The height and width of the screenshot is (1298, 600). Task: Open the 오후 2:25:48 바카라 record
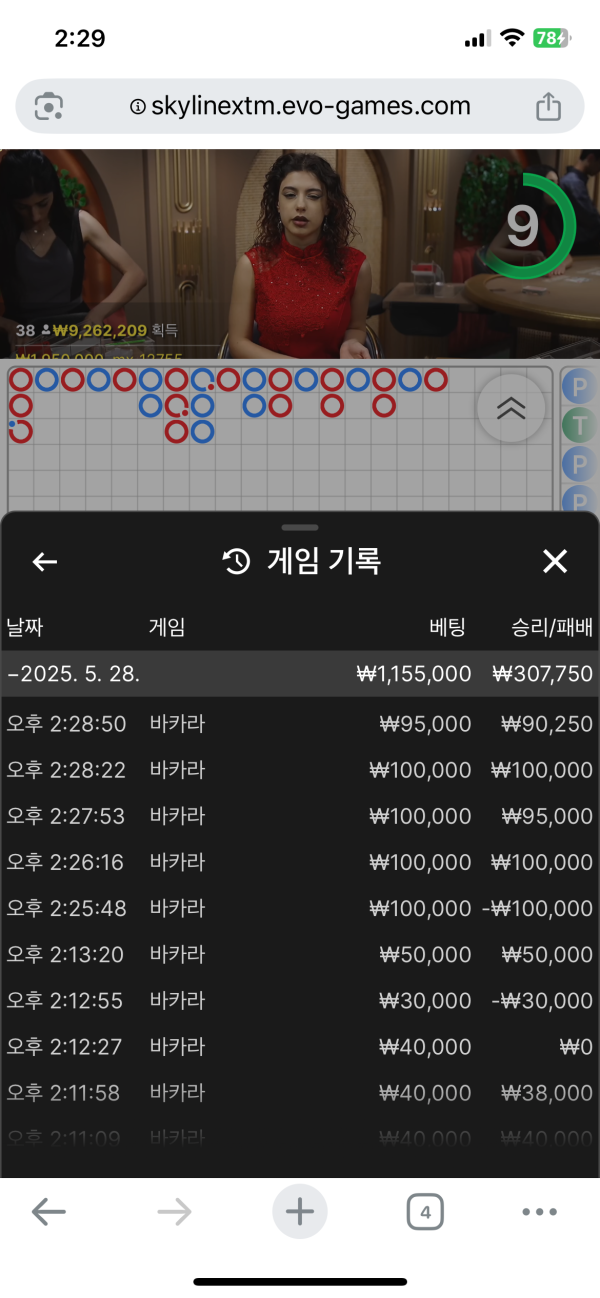point(300,908)
